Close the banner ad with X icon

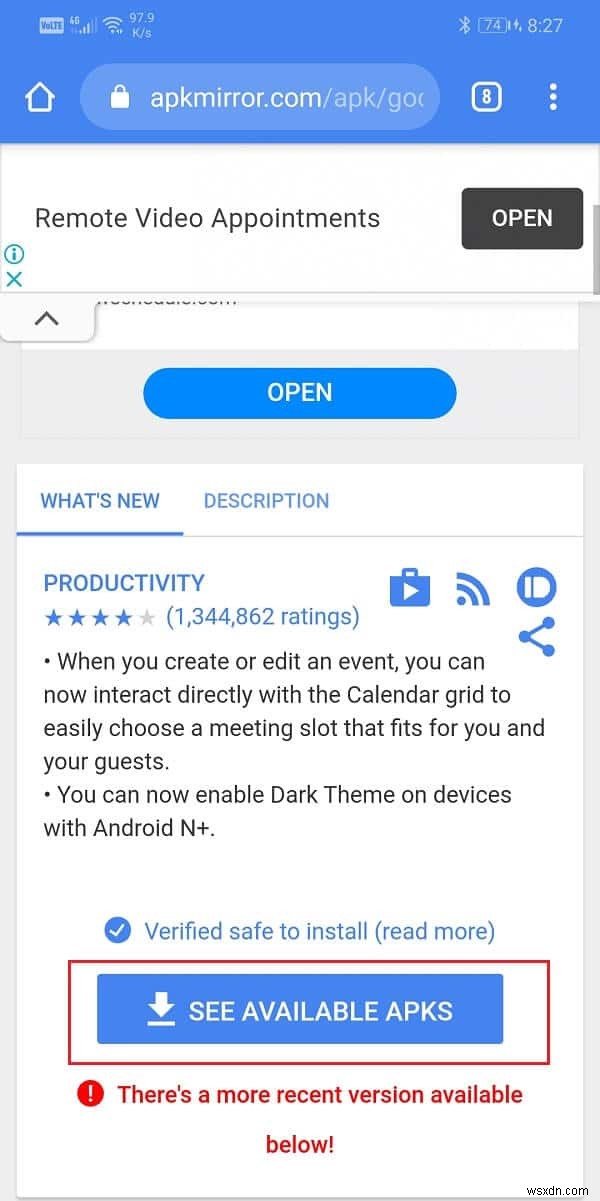(14, 279)
